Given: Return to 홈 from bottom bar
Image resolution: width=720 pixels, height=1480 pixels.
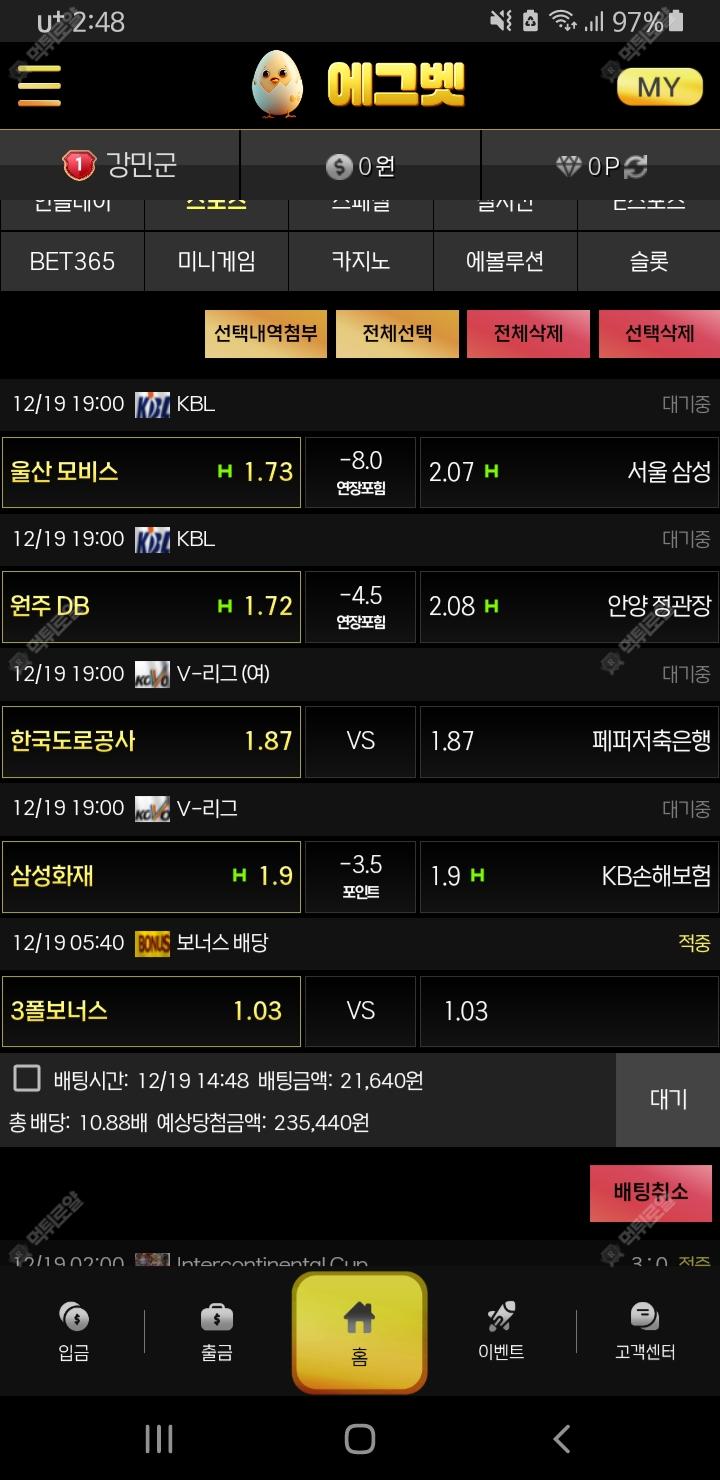Looking at the screenshot, I should (x=360, y=1332).
